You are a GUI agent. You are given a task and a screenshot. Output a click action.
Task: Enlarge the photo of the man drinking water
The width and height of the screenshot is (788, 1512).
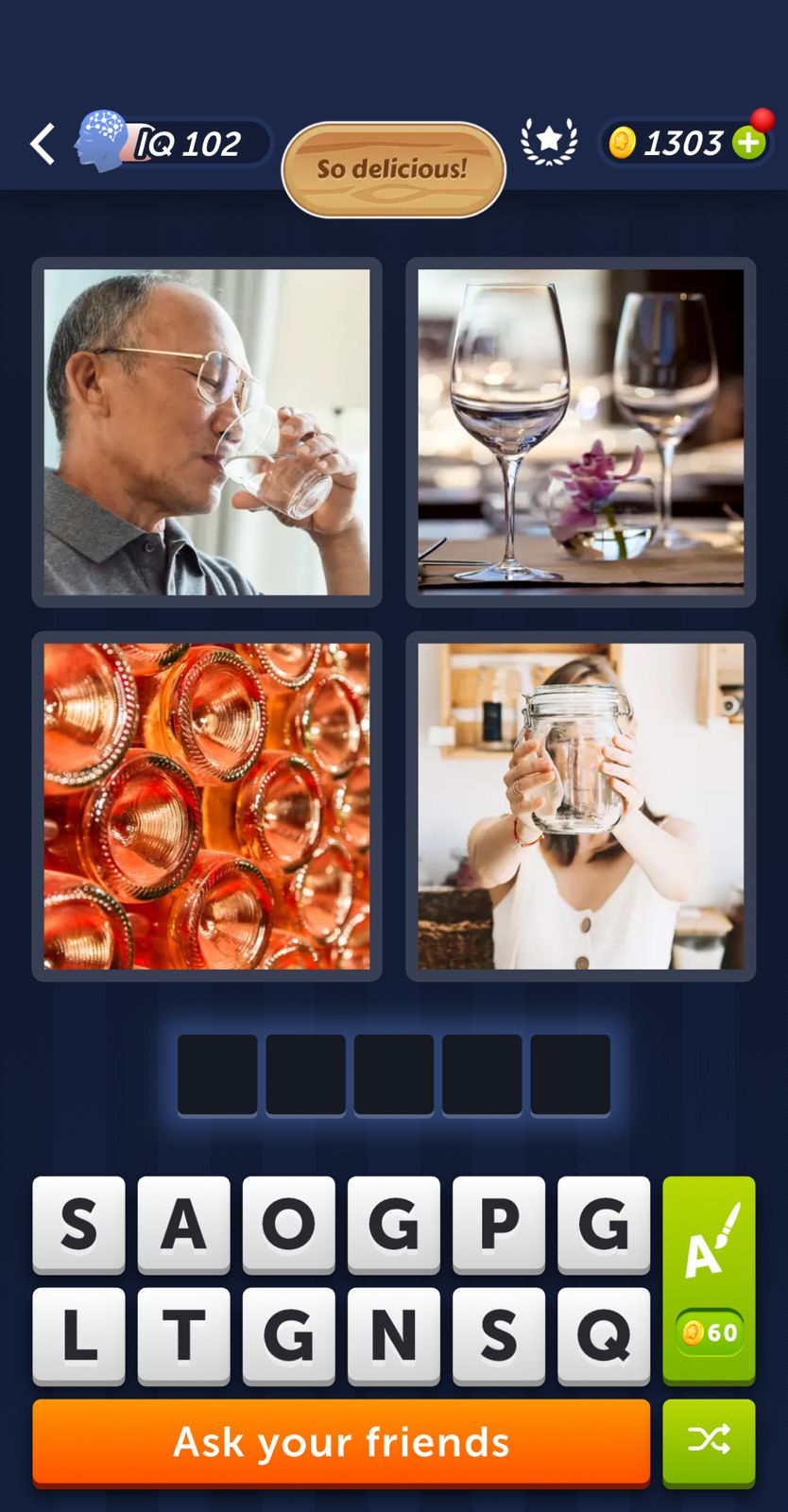[207, 432]
